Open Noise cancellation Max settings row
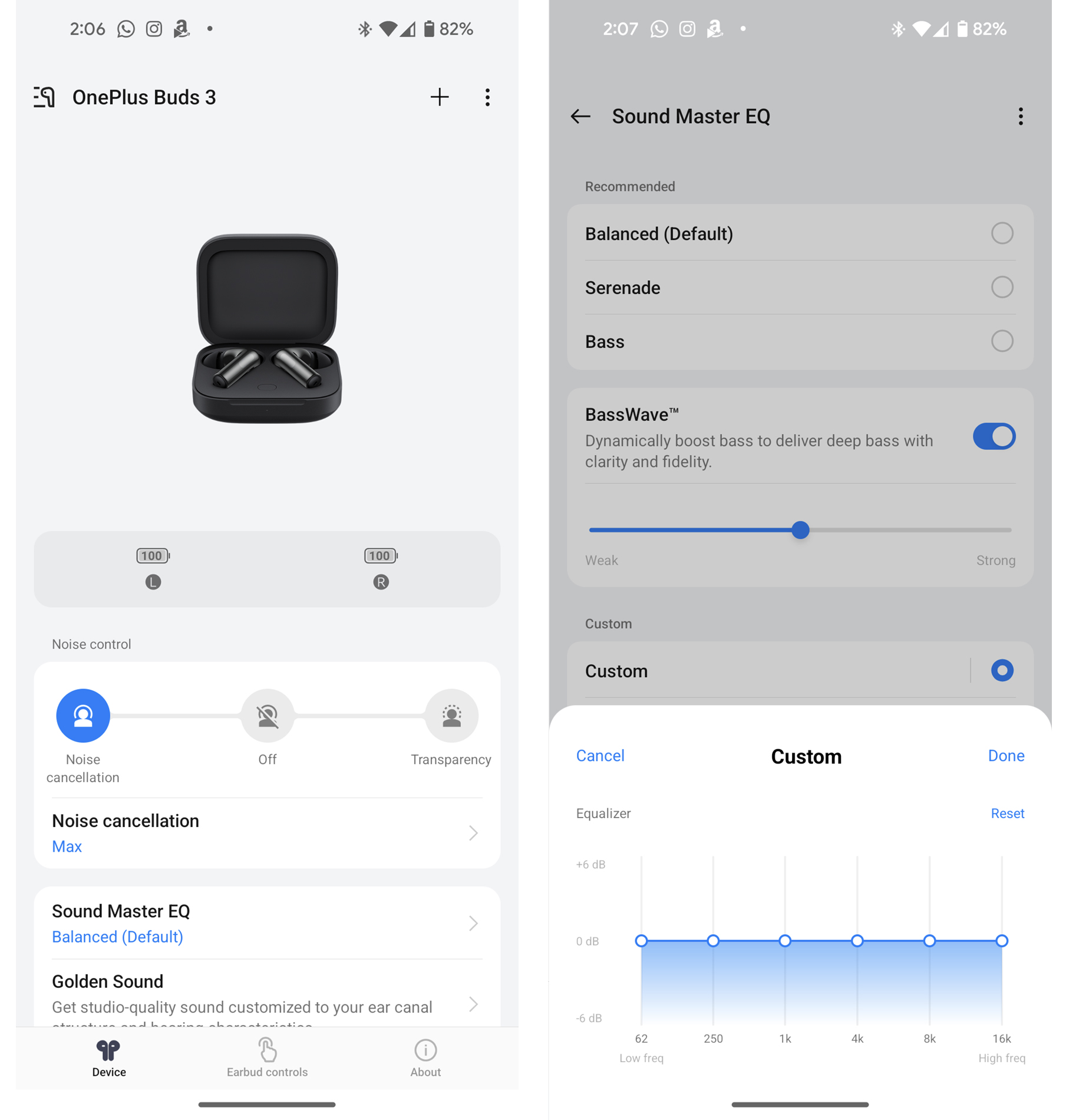Image resolution: width=1066 pixels, height=1120 pixels. pos(266,832)
